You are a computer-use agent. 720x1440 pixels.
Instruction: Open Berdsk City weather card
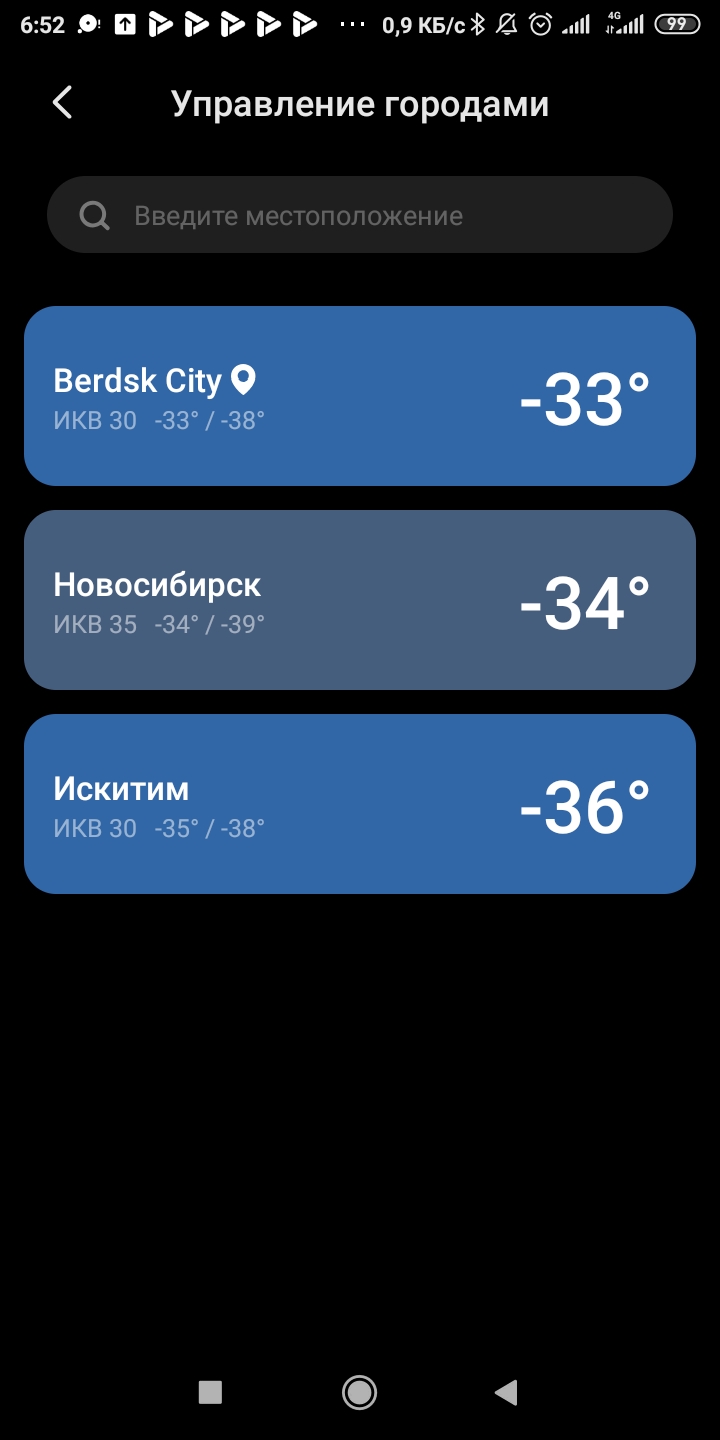tap(360, 396)
